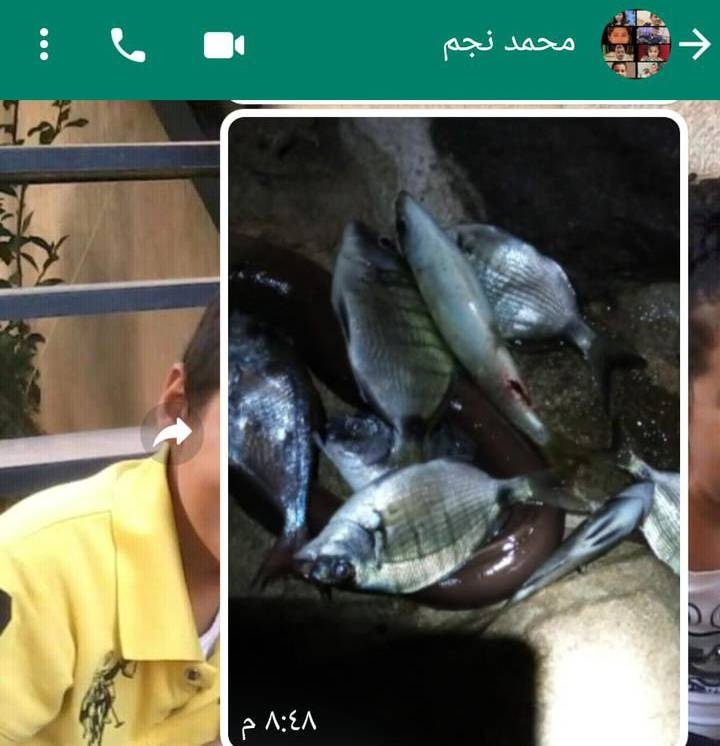Start a video call with محمد نجم
This screenshot has width=720, height=746.
(224, 45)
